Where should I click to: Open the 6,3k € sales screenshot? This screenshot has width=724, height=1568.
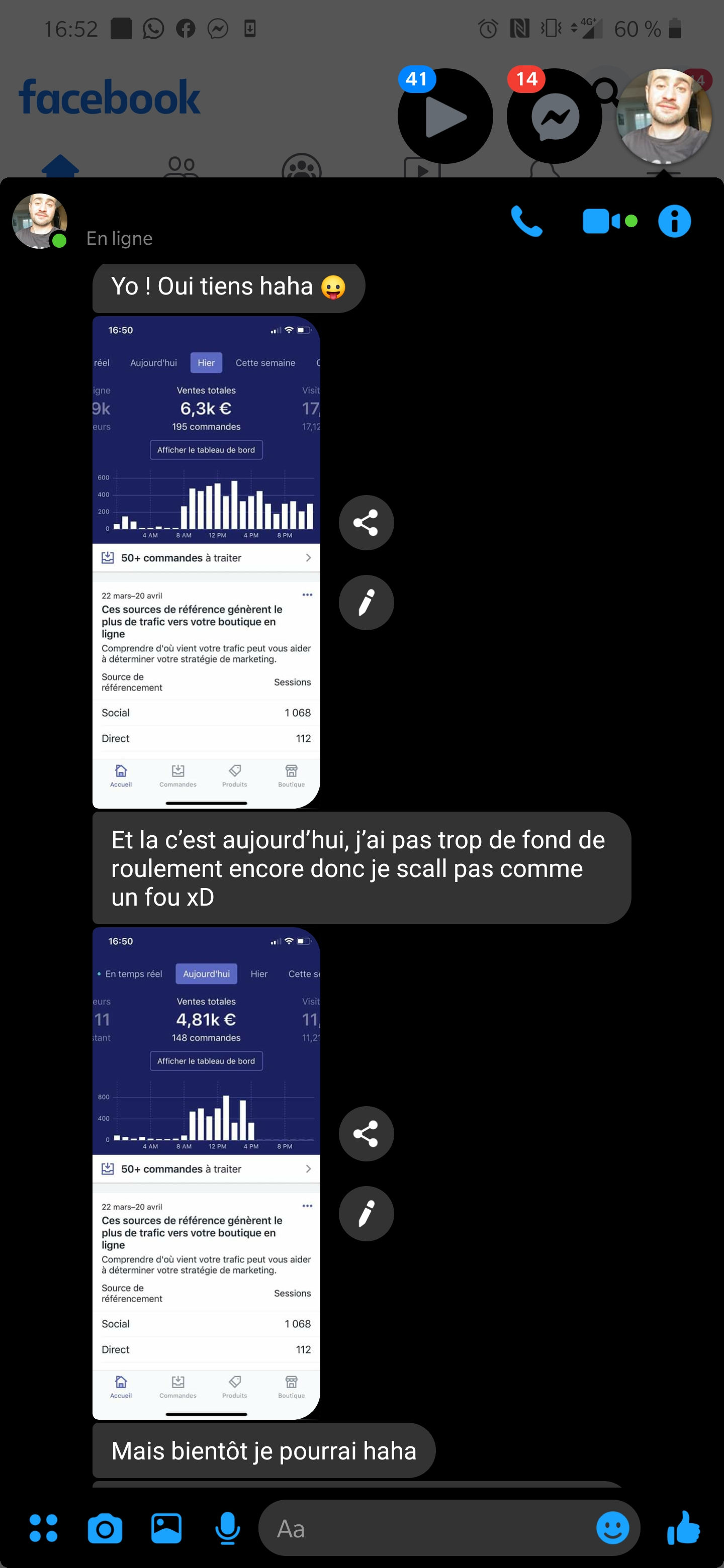(x=206, y=561)
